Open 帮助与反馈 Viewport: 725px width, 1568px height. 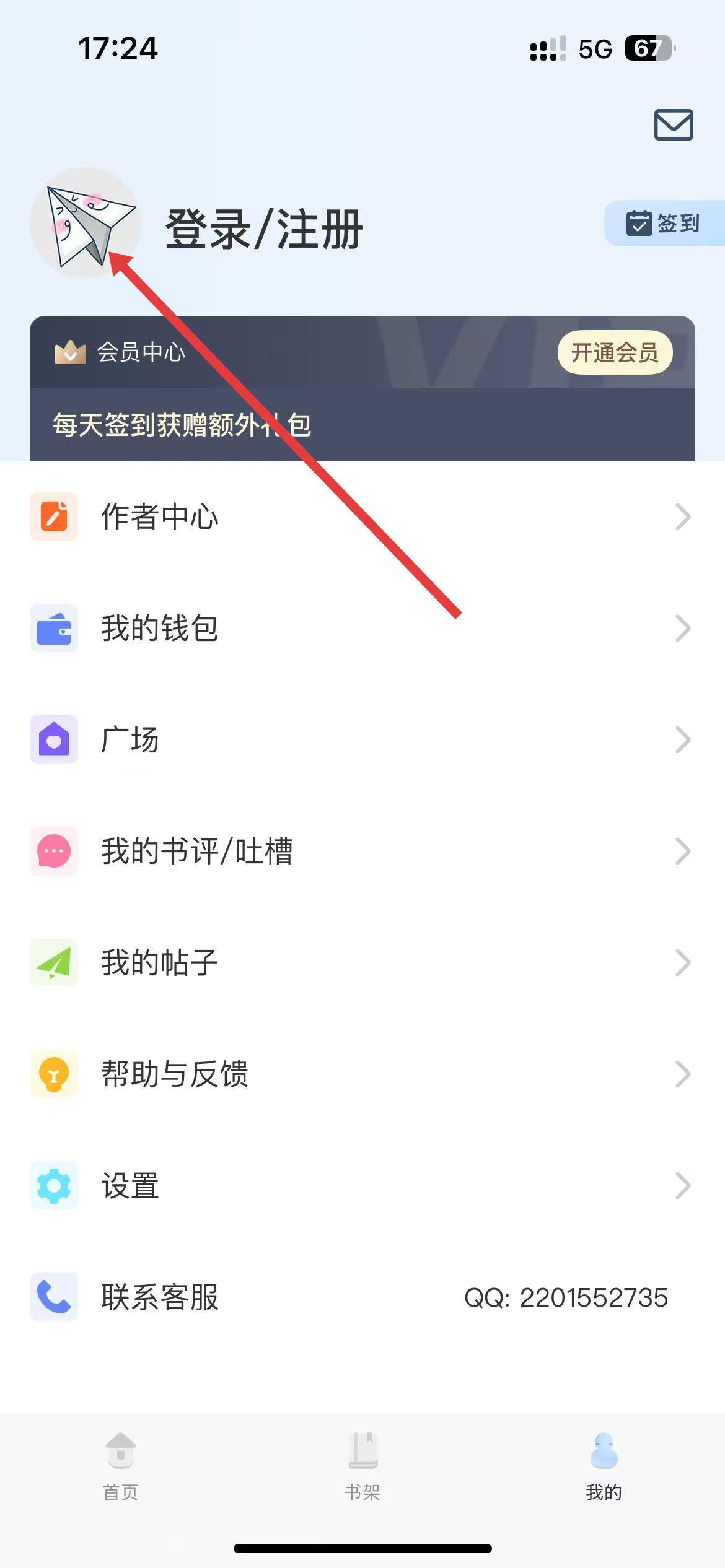[x=362, y=1074]
